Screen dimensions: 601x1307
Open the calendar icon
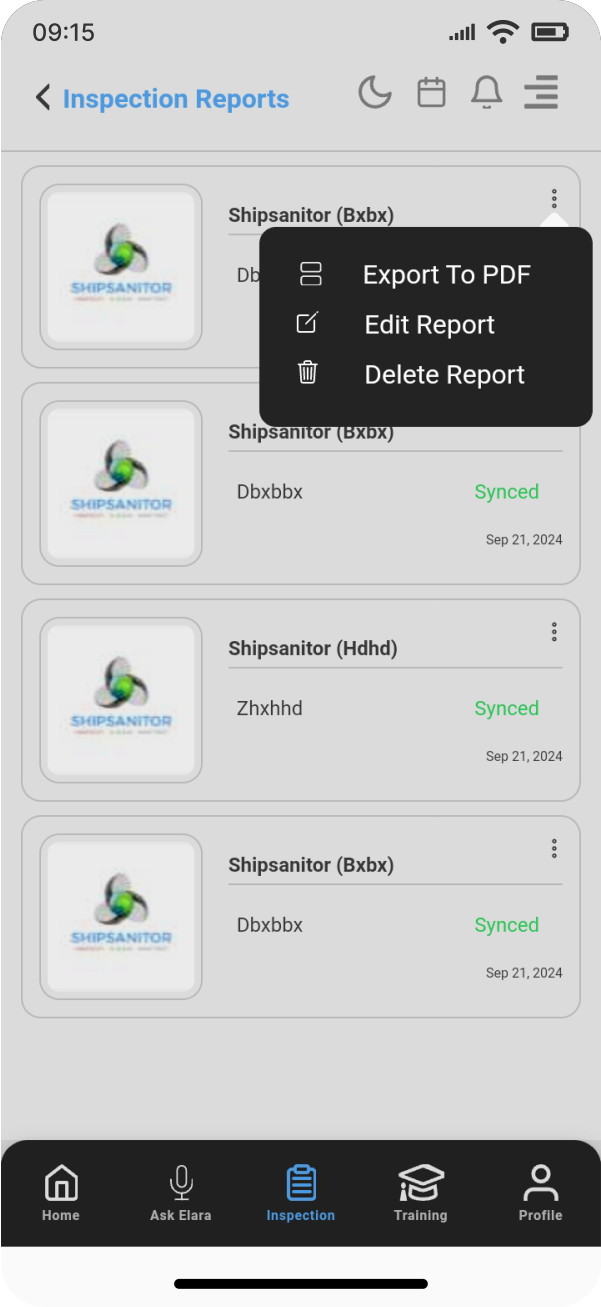431,93
